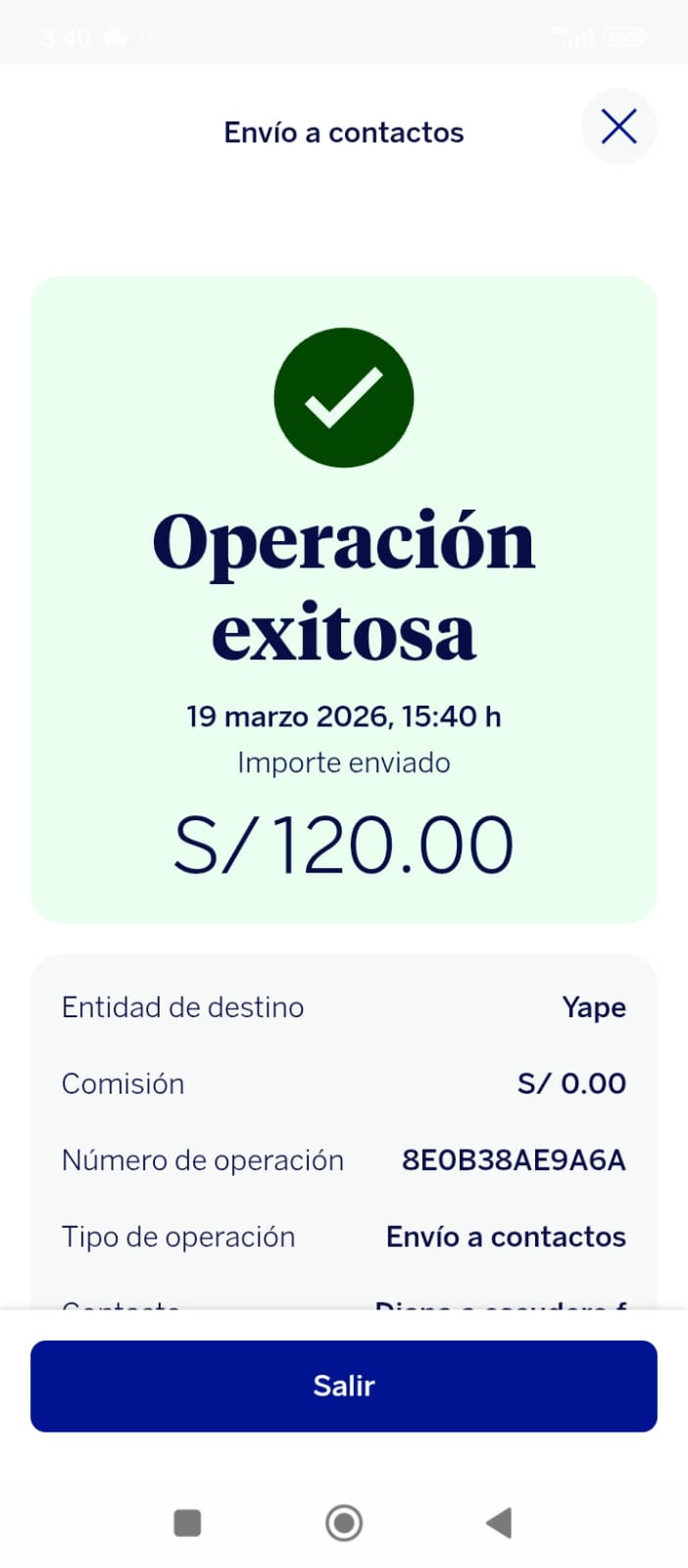Close the Envío a contactos screen
This screenshot has height=1568, width=688.
click(618, 126)
